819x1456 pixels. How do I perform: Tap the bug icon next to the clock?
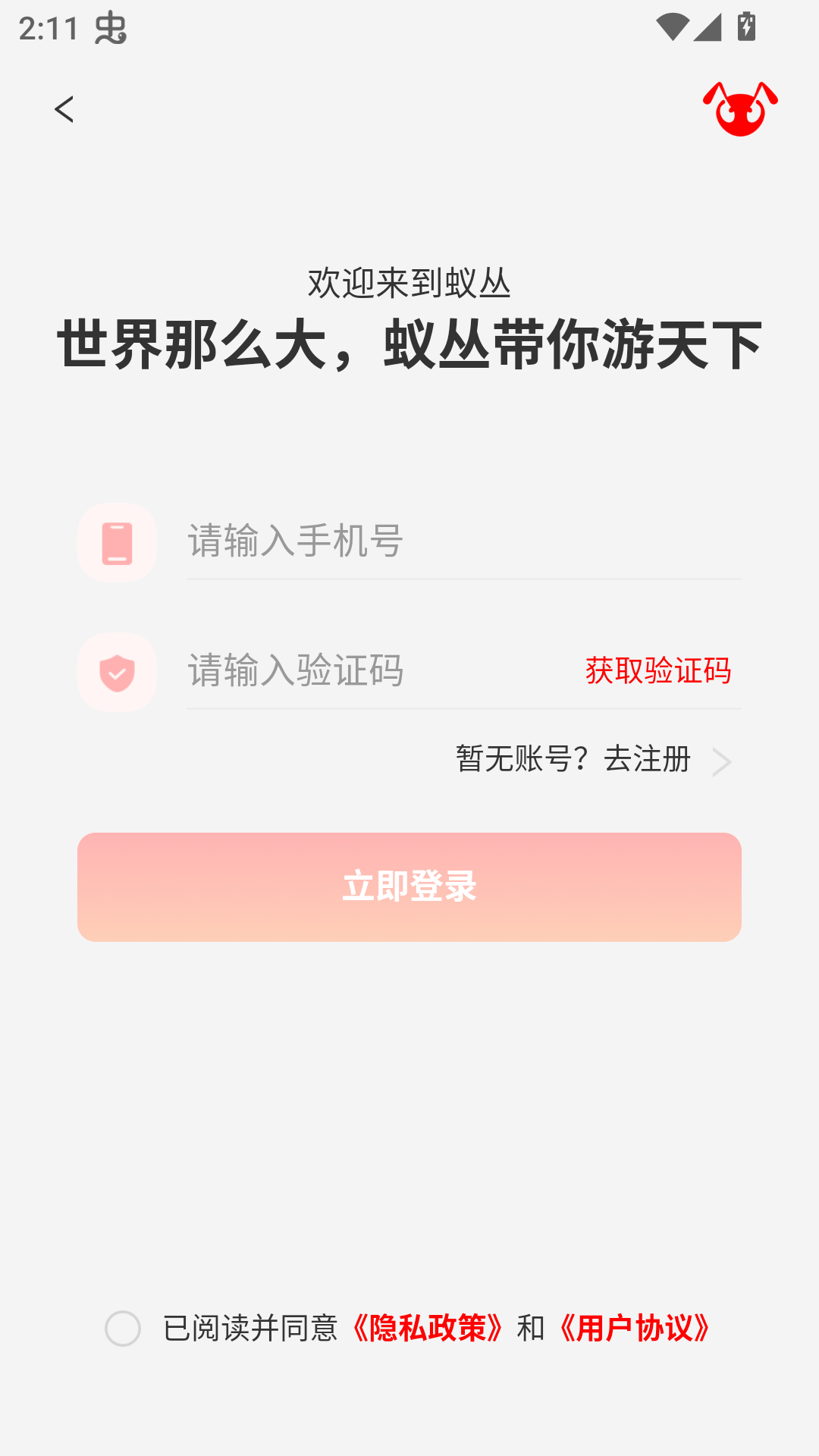(x=110, y=29)
